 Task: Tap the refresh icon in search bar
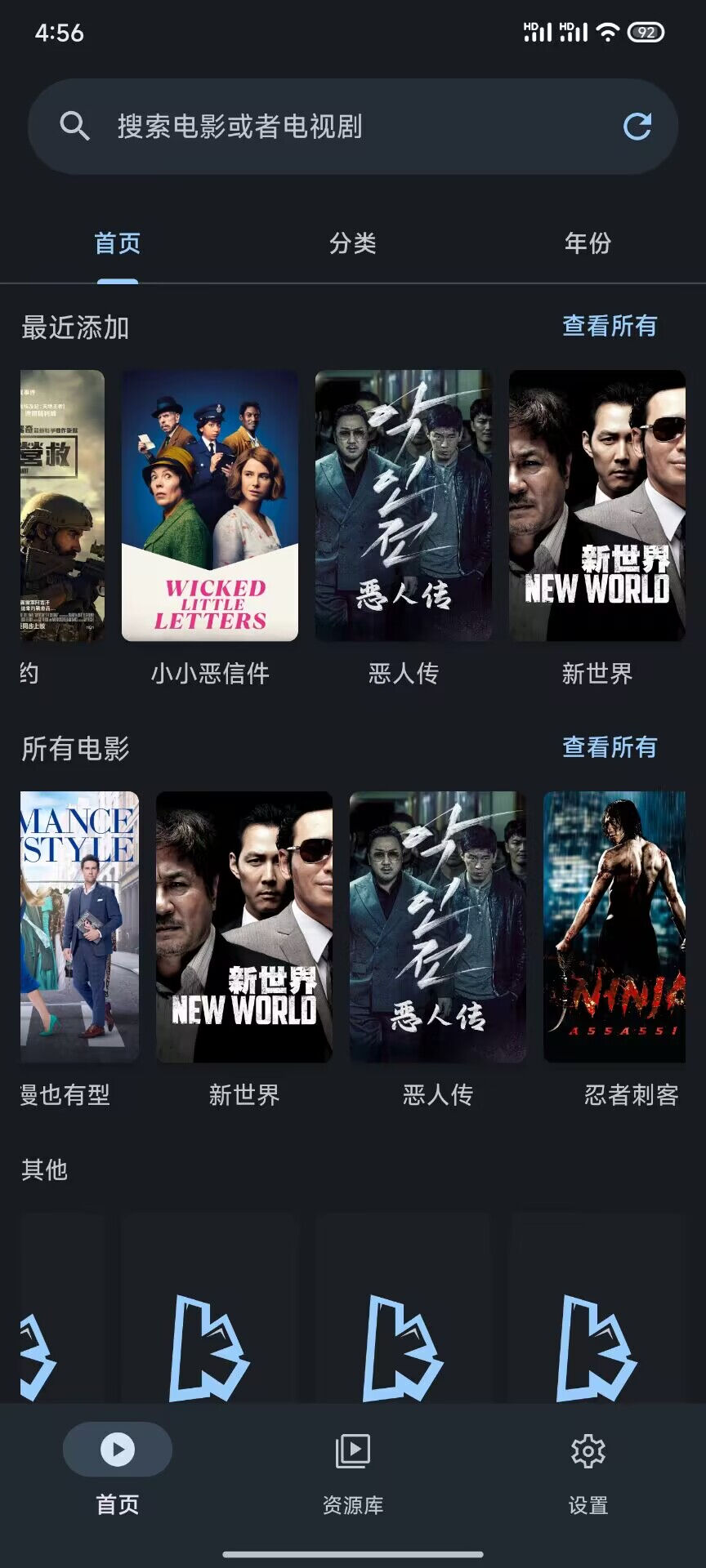point(637,127)
